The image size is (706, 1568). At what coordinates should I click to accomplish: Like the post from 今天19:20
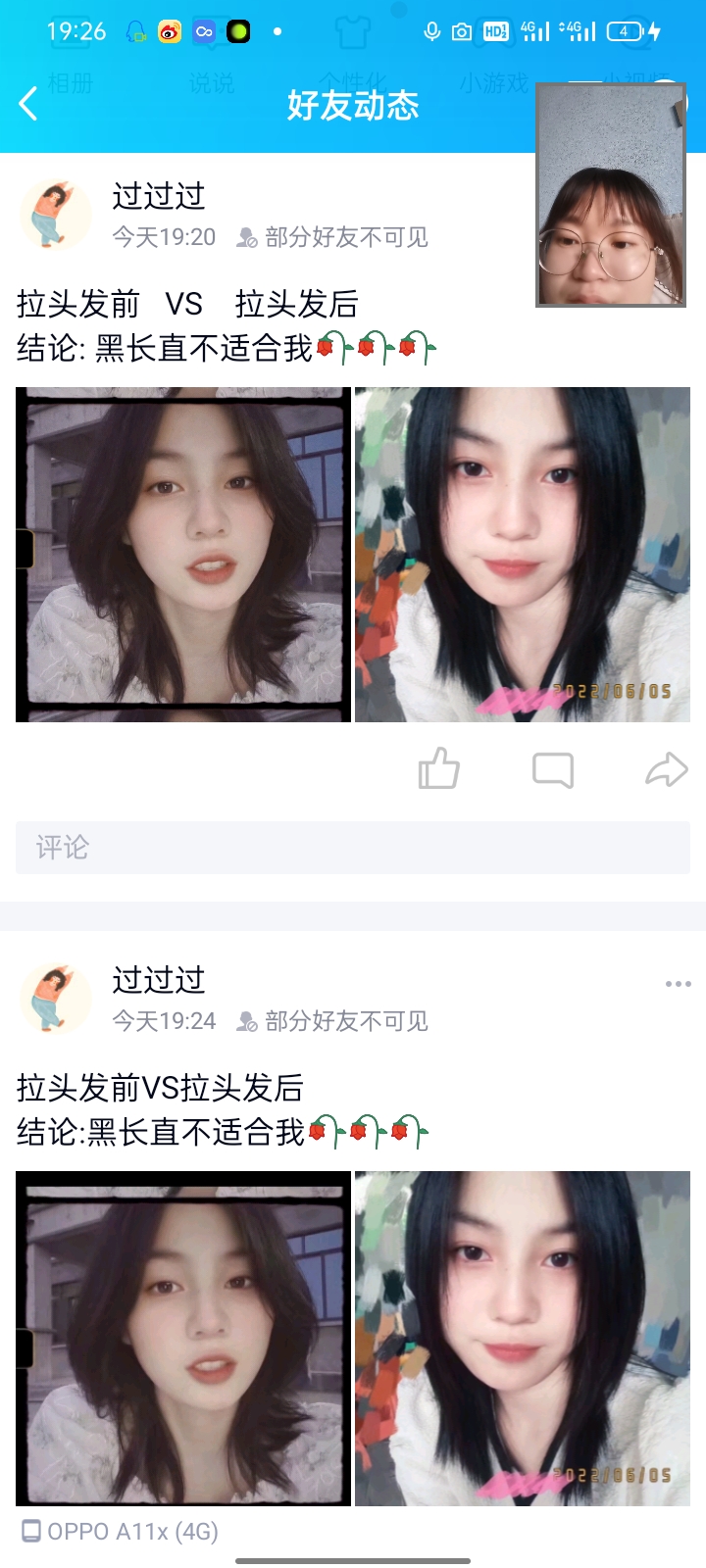coord(438,769)
